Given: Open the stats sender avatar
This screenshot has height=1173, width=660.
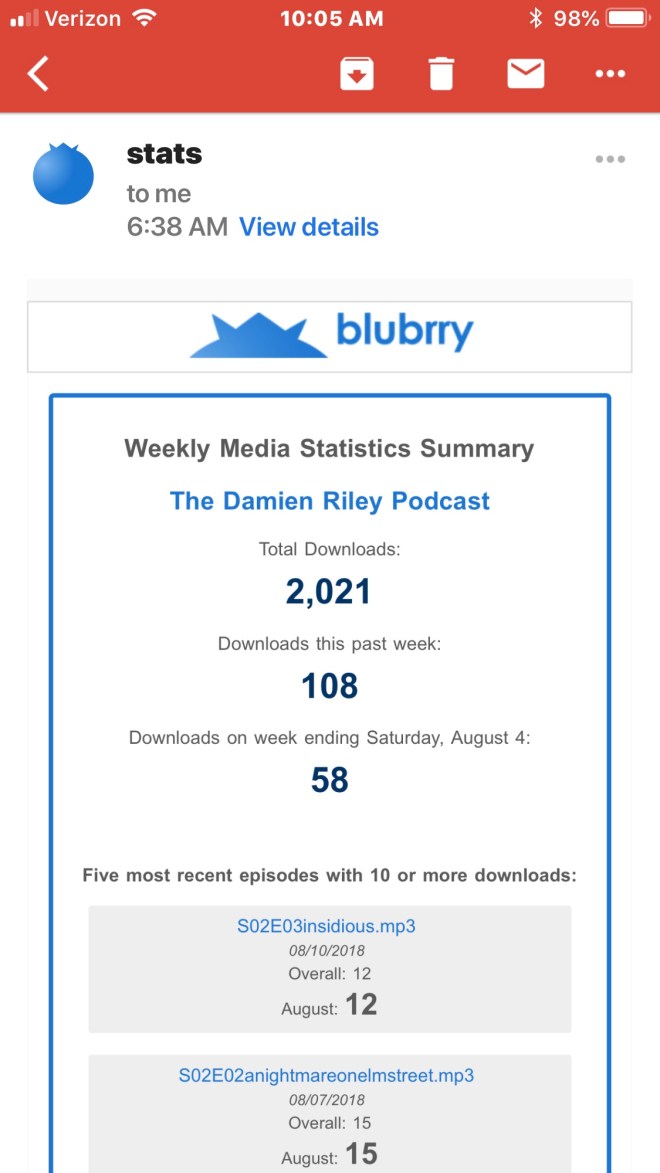Looking at the screenshot, I should 63,175.
